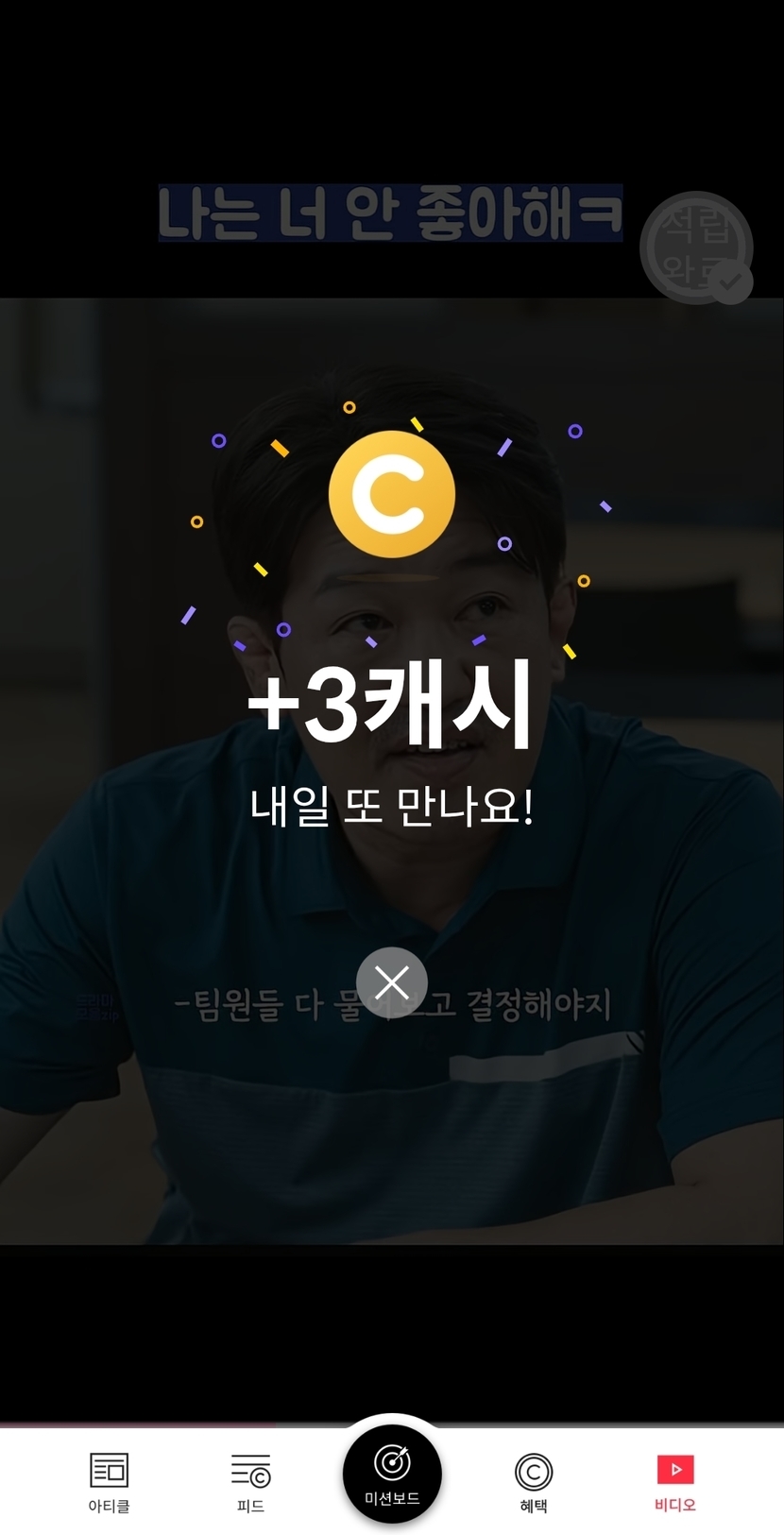Open the 미션보드 center button

click(392, 1474)
